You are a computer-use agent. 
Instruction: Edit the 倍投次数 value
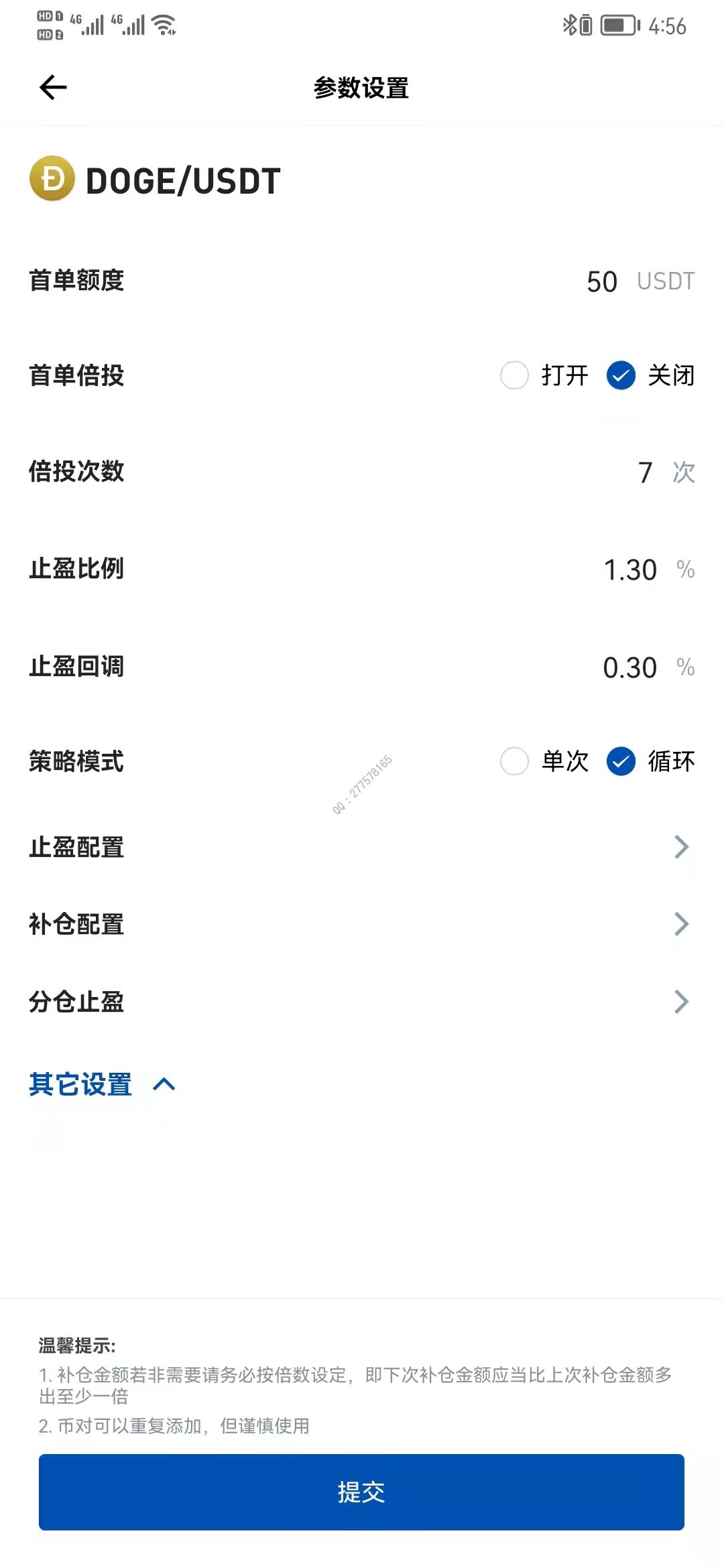pos(645,472)
